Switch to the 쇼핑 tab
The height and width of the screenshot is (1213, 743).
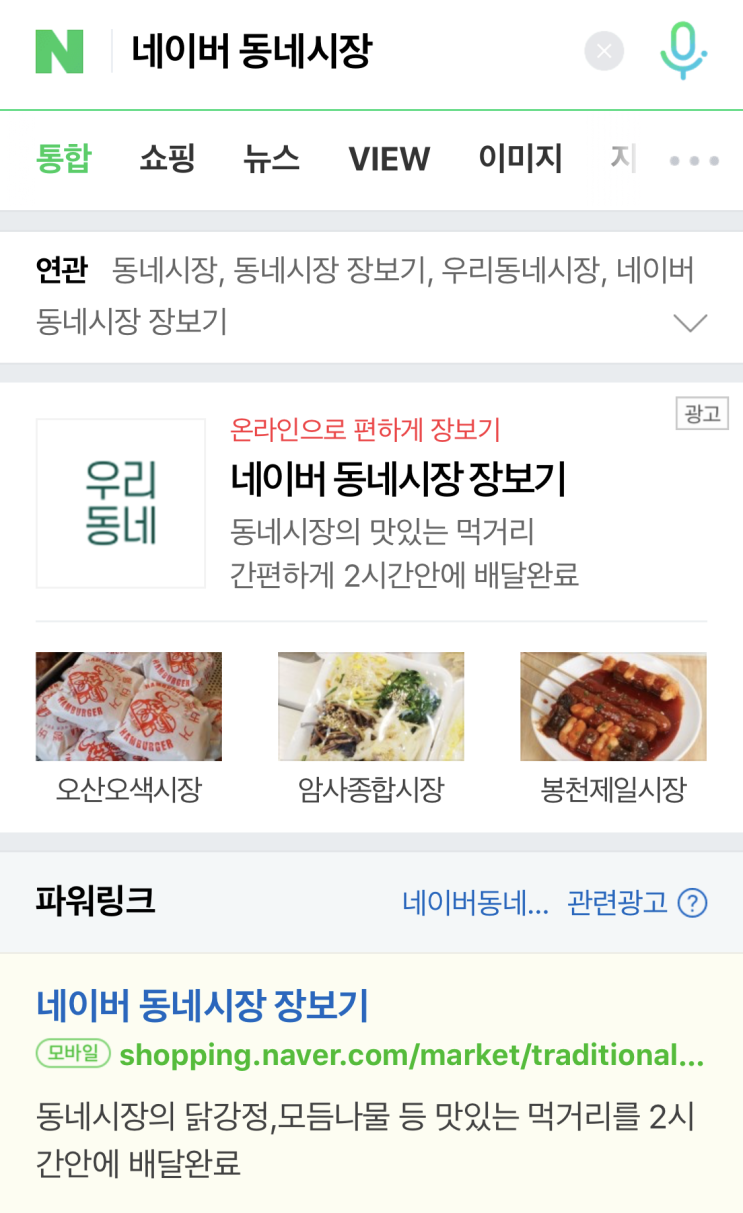167,158
